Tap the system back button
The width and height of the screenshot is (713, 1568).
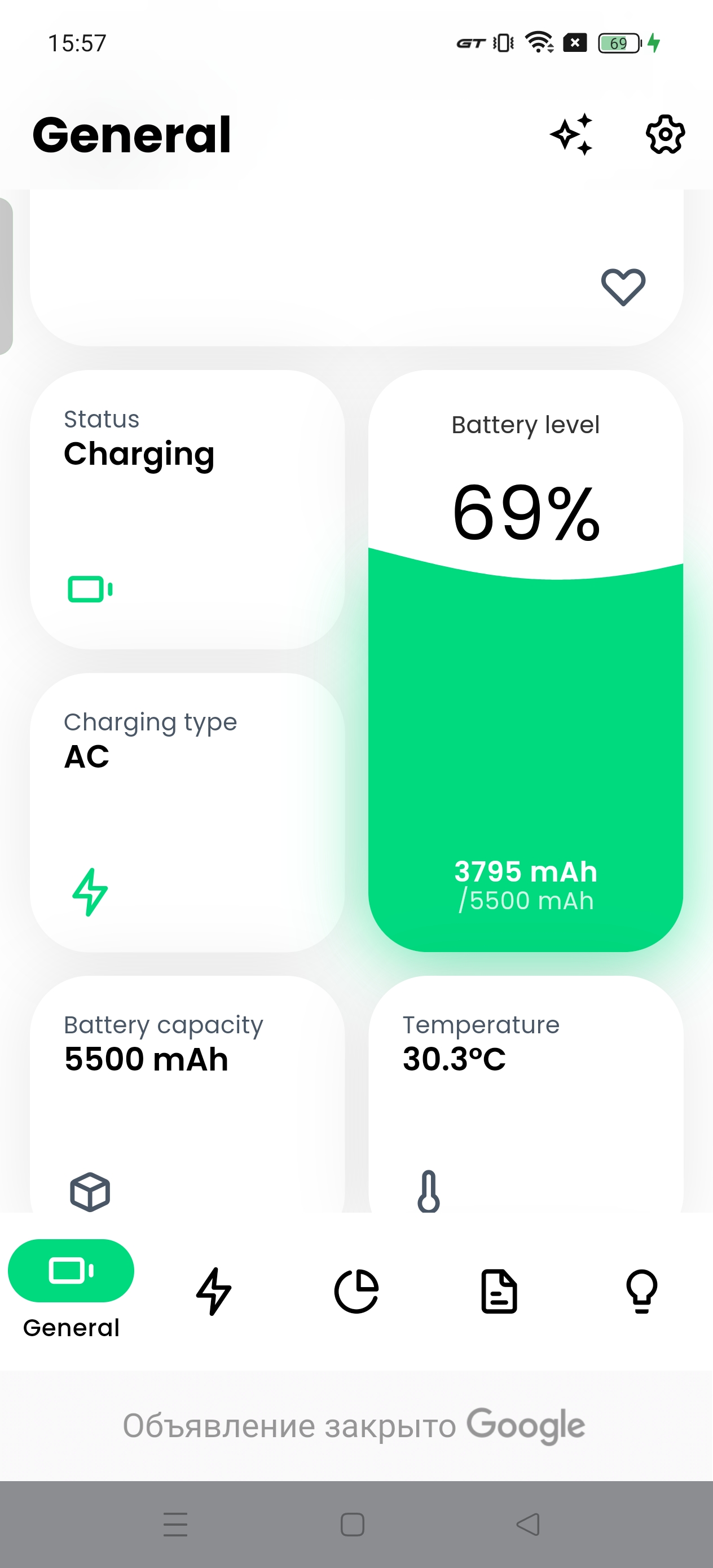coord(528,1524)
